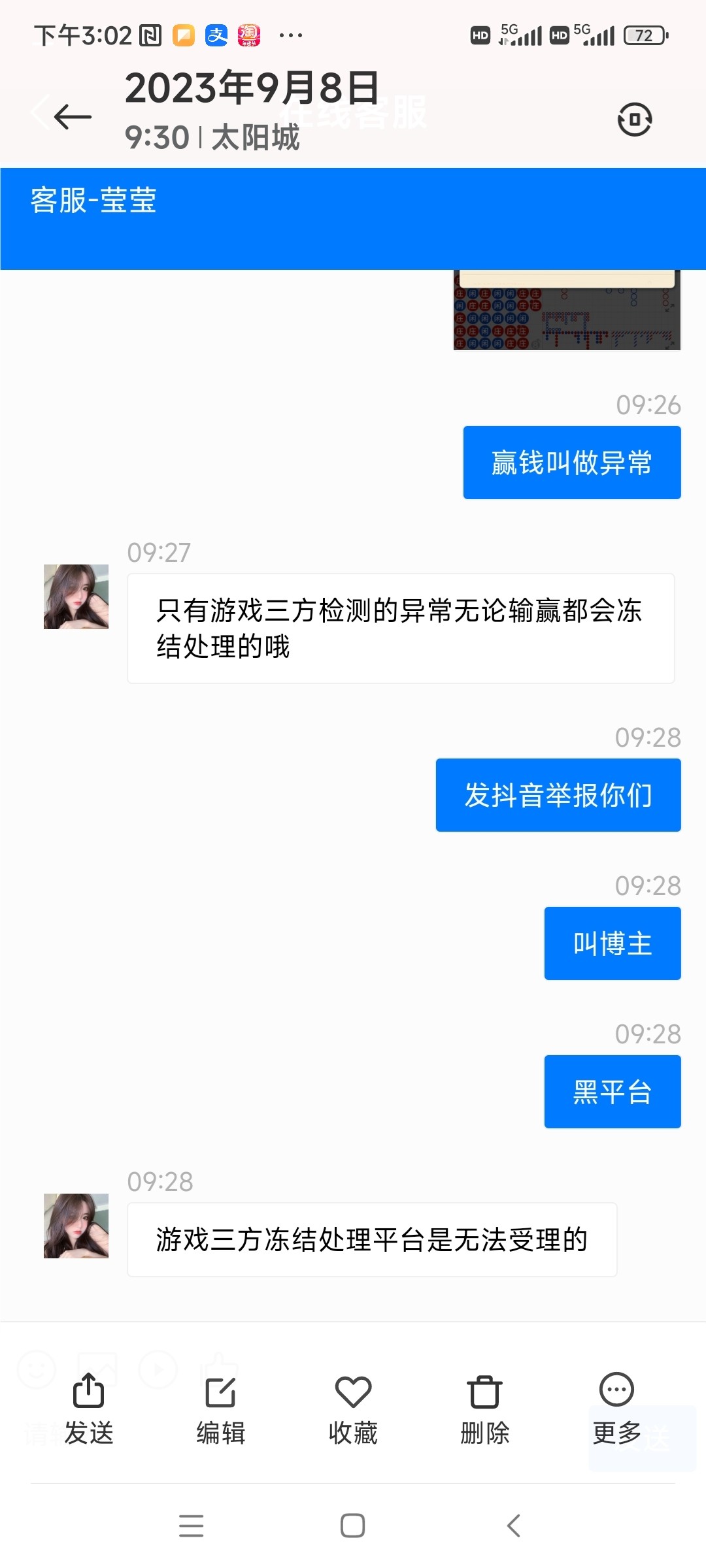Rotate the screen with the top-right icon

[x=634, y=120]
